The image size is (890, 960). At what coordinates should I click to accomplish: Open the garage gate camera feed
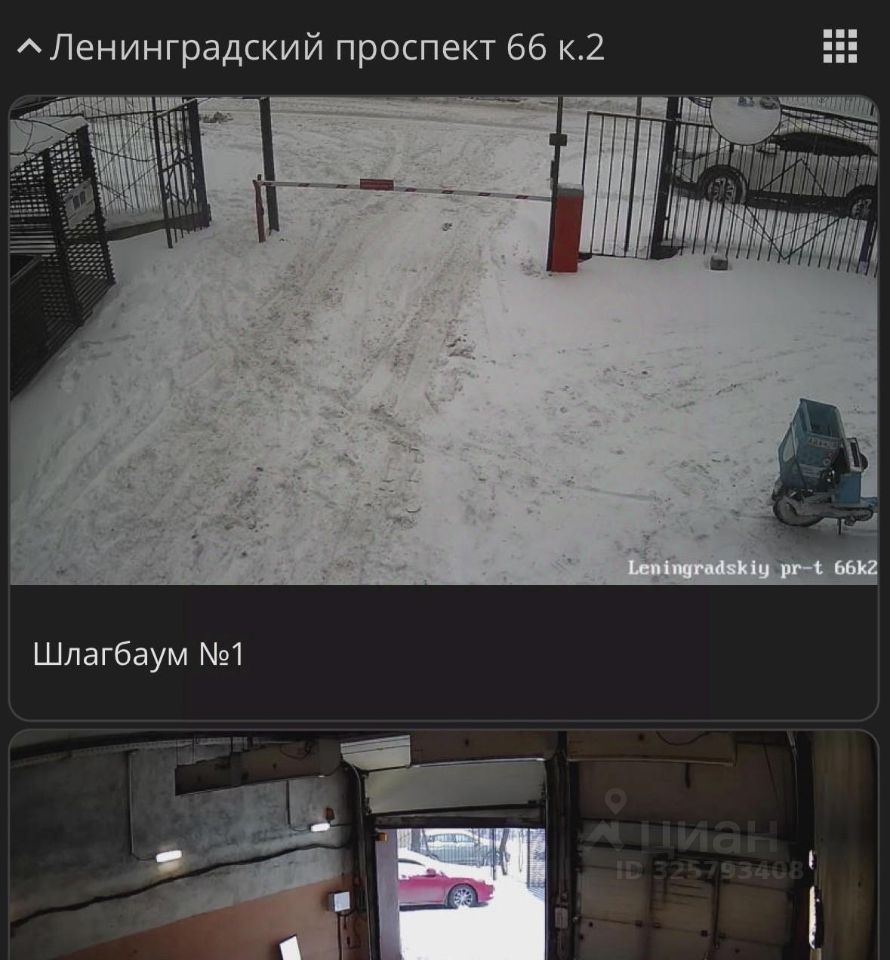point(443,848)
